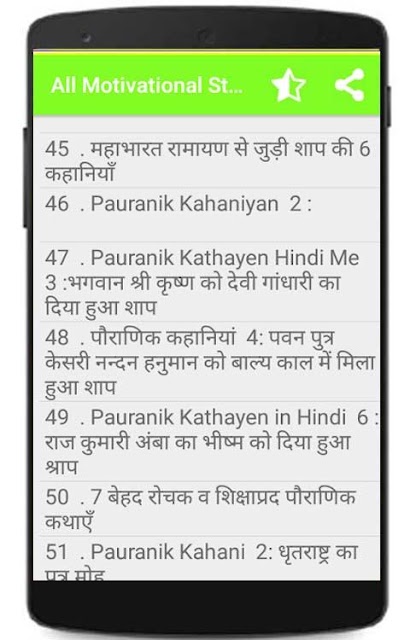The width and height of the screenshot is (410, 640).
Task: Open story 49 Pauranik Kathayen in Hindi 6
Action: 208,442
